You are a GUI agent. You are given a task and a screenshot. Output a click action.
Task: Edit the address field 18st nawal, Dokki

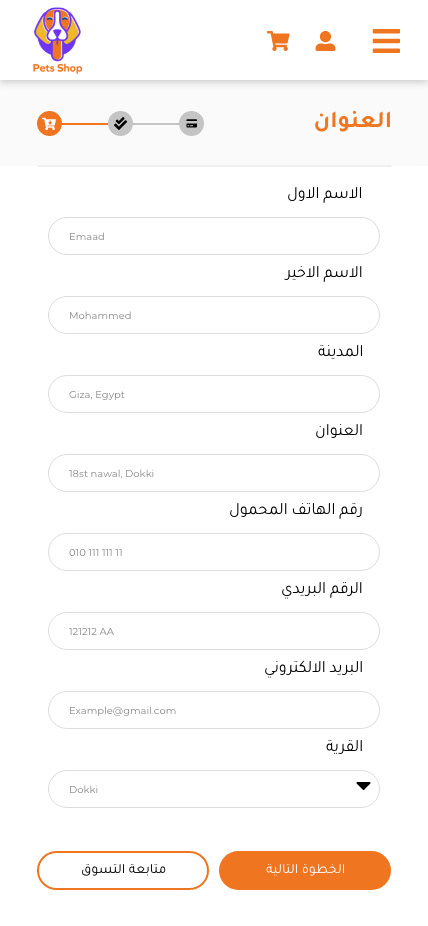214,473
